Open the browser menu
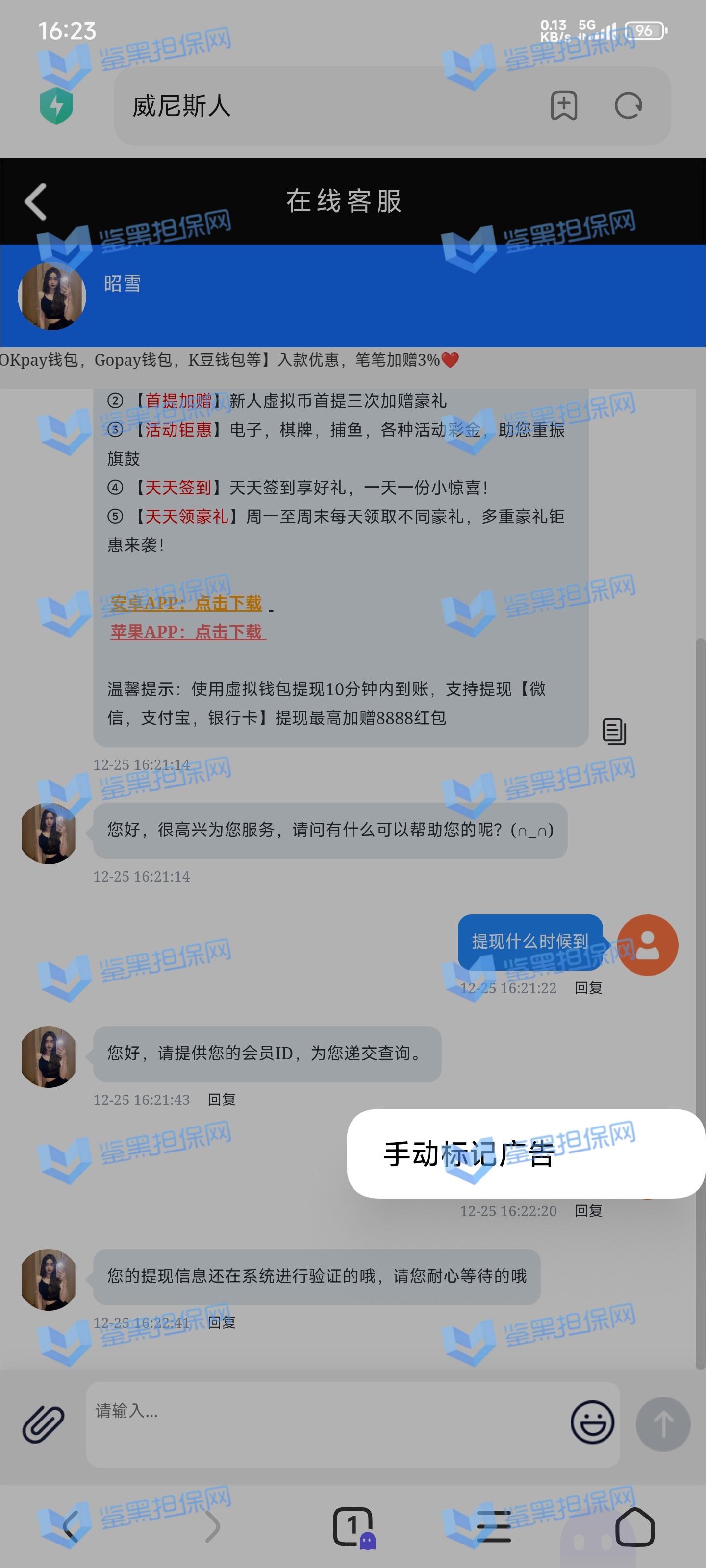This screenshot has height=1568, width=706. pyautogui.click(x=493, y=1527)
